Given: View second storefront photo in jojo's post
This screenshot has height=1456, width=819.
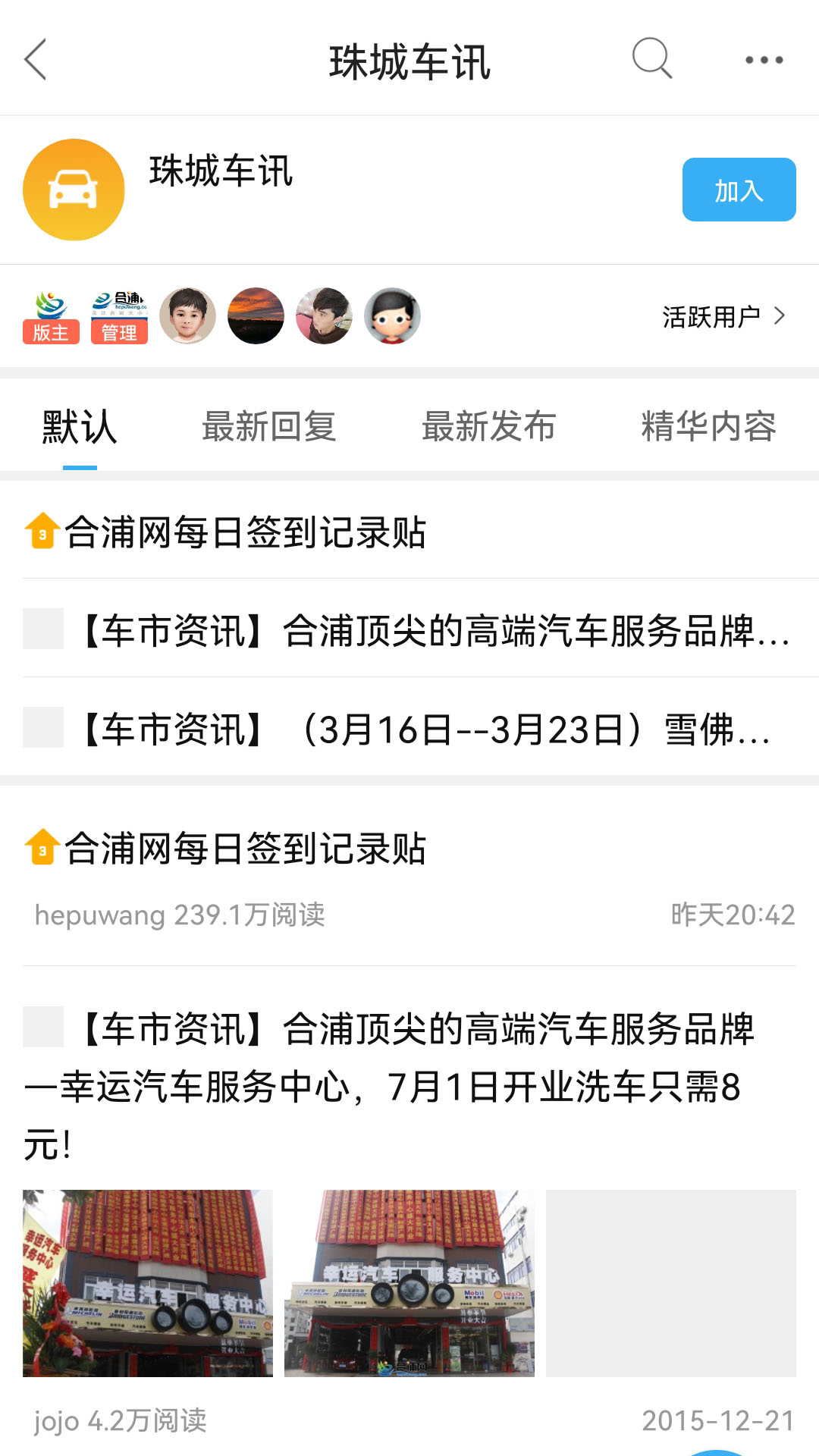Looking at the screenshot, I should [409, 1283].
